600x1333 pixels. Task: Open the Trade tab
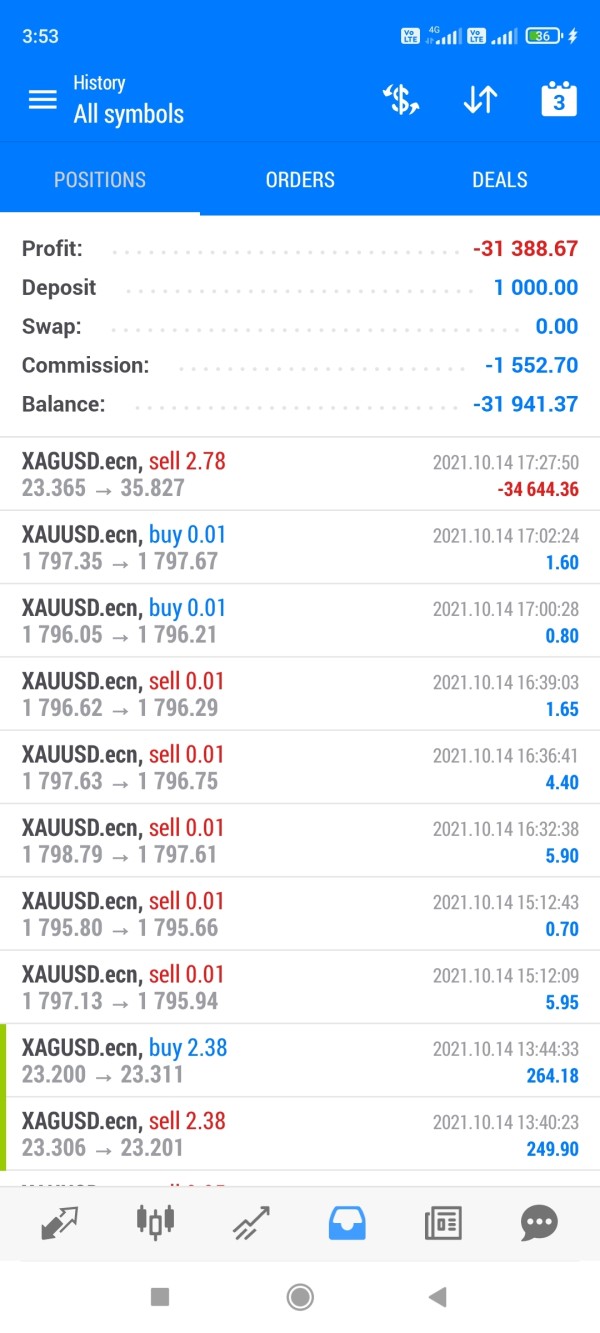click(251, 1222)
